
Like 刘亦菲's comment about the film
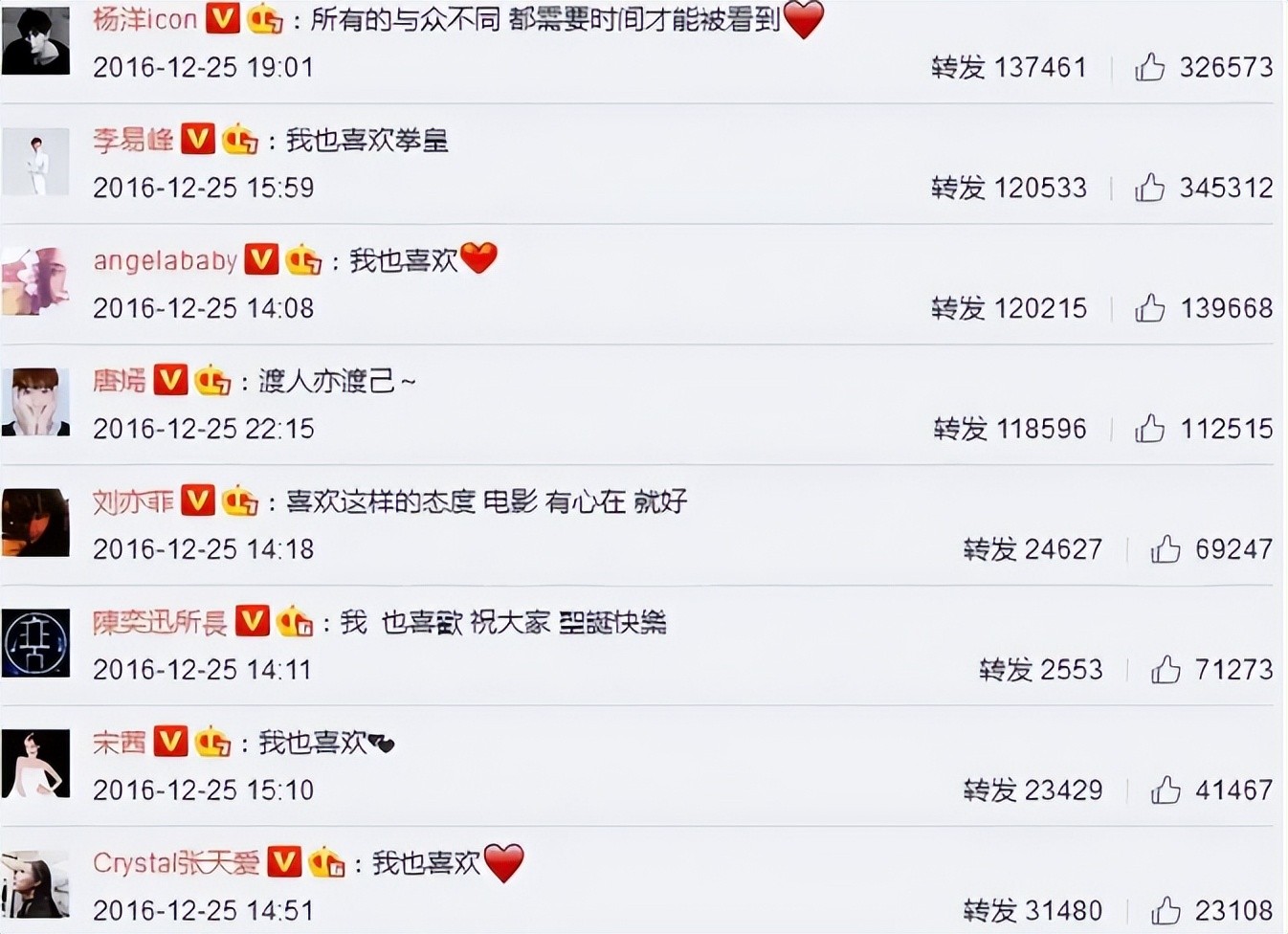pos(1166,549)
